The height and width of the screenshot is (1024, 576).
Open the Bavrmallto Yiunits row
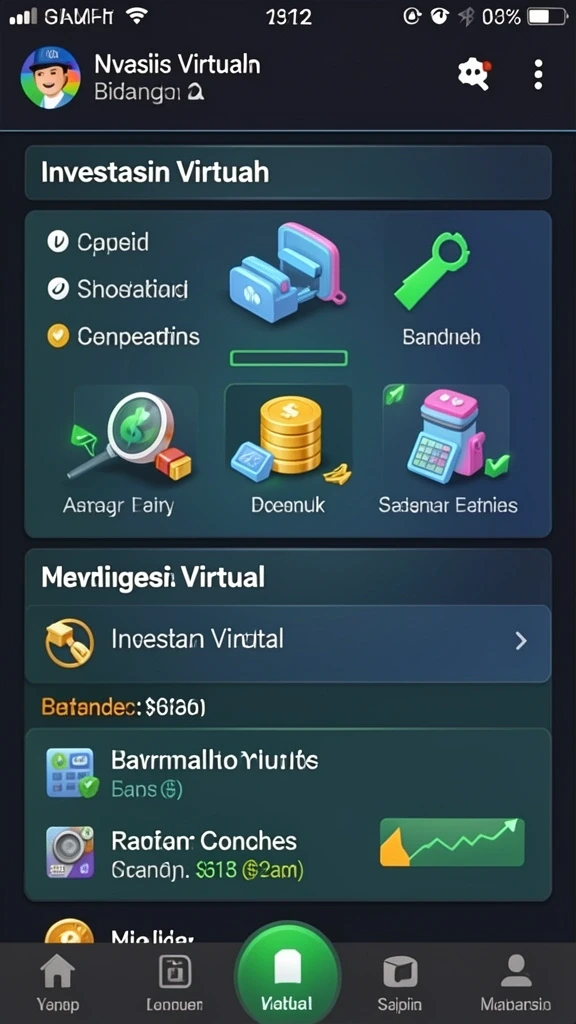pyautogui.click(x=288, y=773)
